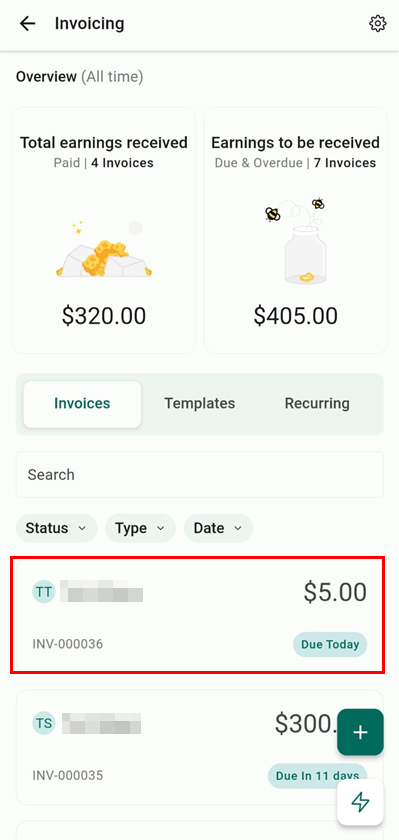Switch to the Recurring tab
This screenshot has width=399, height=840.
pyautogui.click(x=317, y=404)
